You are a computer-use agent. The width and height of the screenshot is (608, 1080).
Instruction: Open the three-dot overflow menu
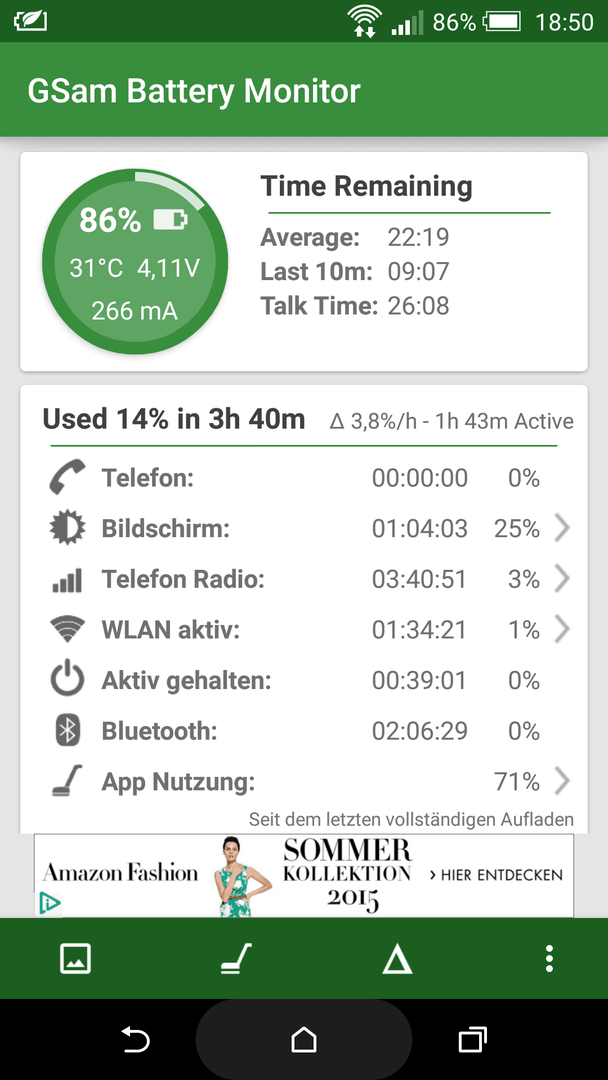pos(549,959)
